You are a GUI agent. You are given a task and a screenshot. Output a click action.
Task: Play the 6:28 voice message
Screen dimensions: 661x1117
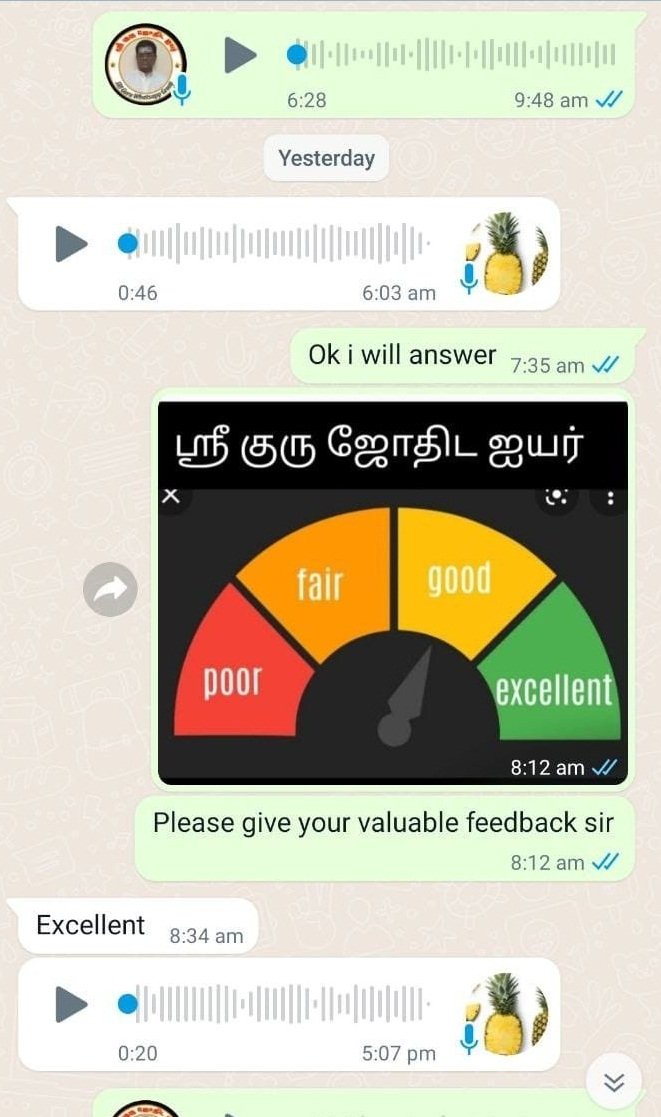point(240,55)
